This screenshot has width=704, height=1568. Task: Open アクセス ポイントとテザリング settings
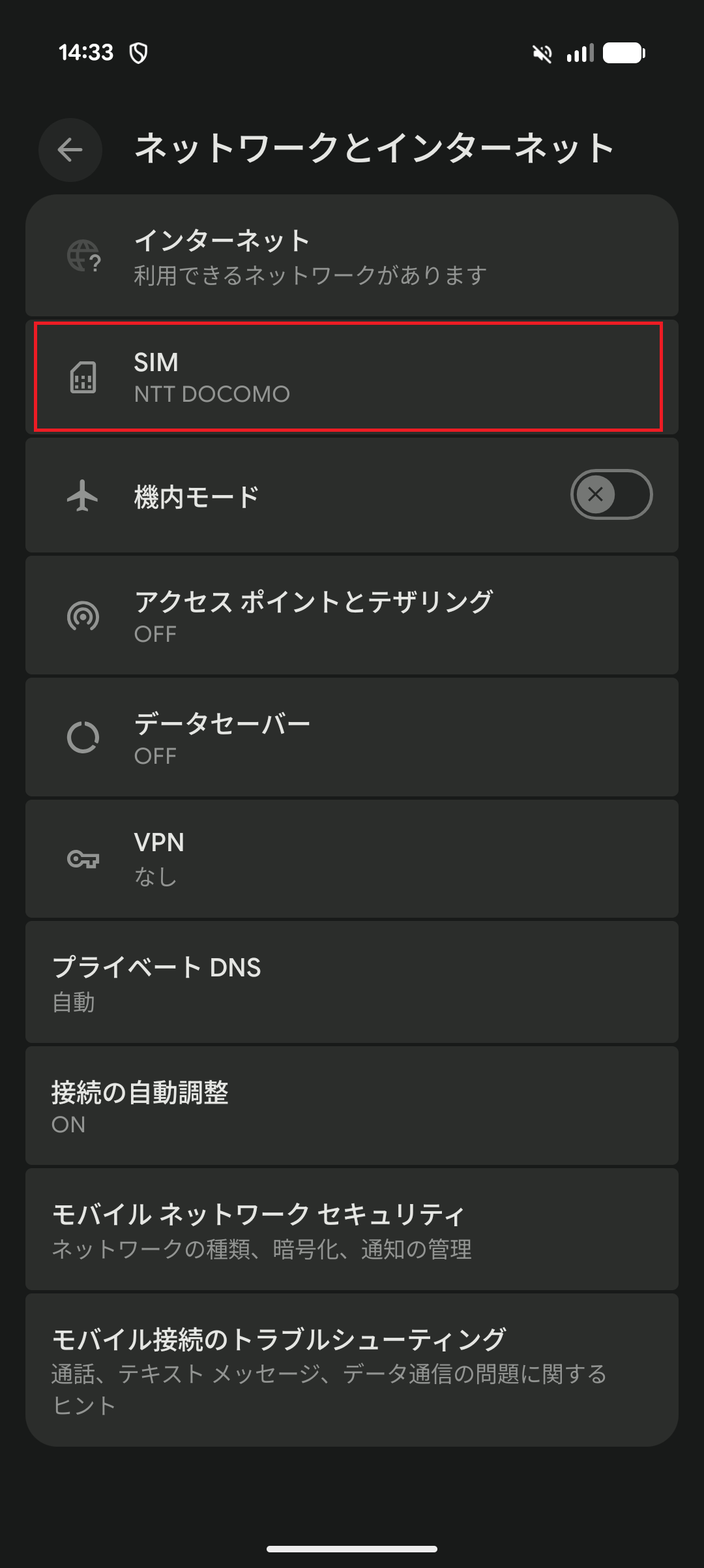click(x=352, y=615)
